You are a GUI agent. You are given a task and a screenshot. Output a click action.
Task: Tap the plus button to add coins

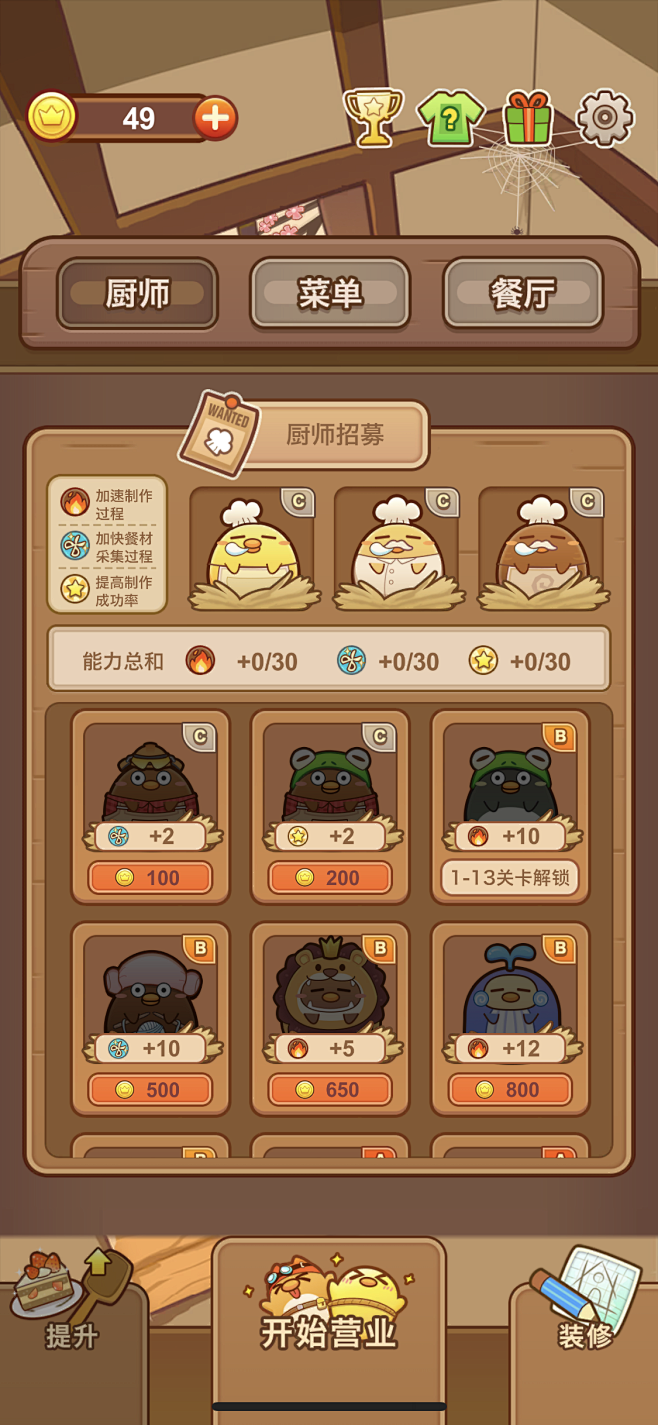pos(215,119)
